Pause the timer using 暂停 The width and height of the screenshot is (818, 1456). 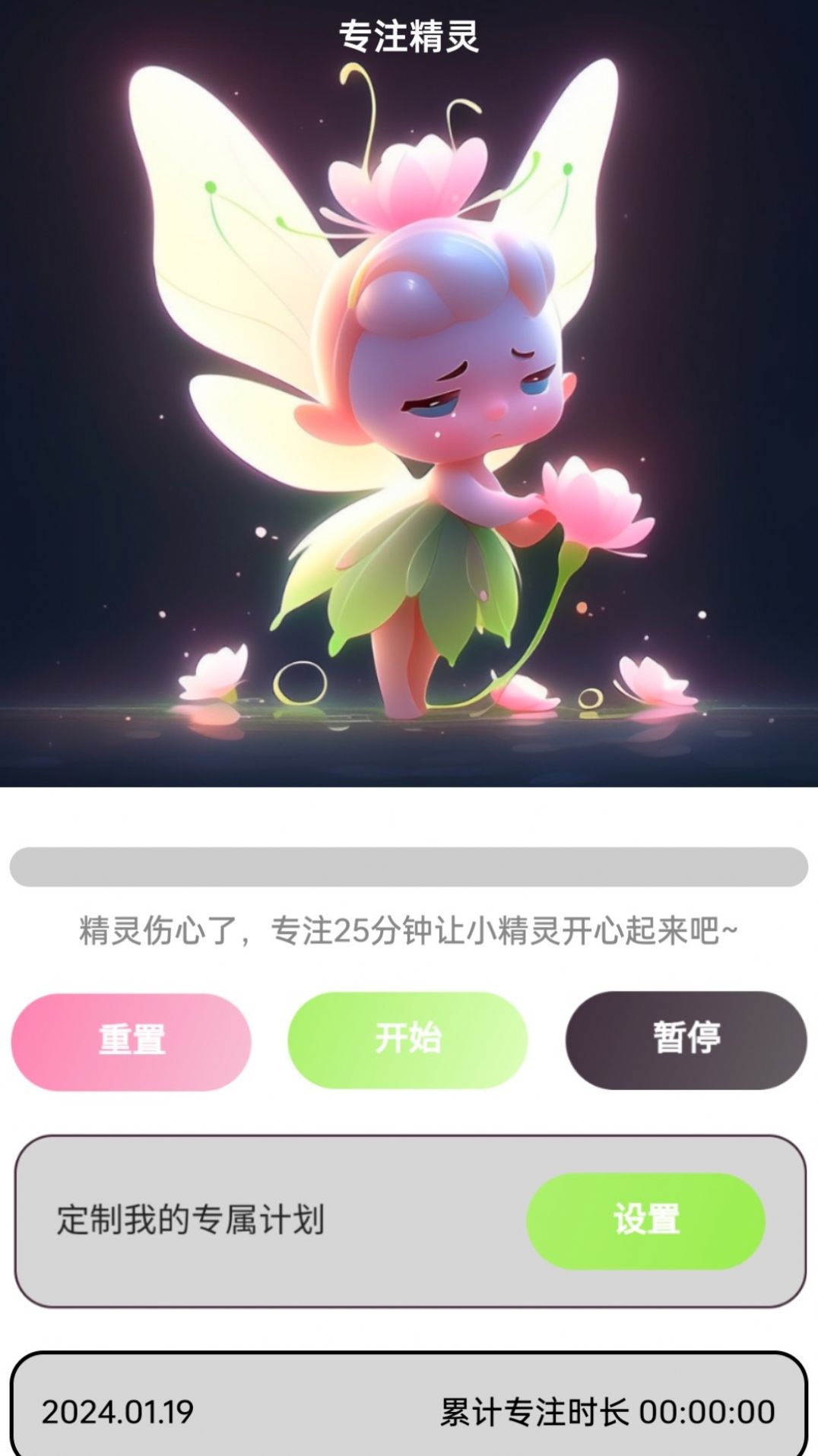click(686, 1040)
